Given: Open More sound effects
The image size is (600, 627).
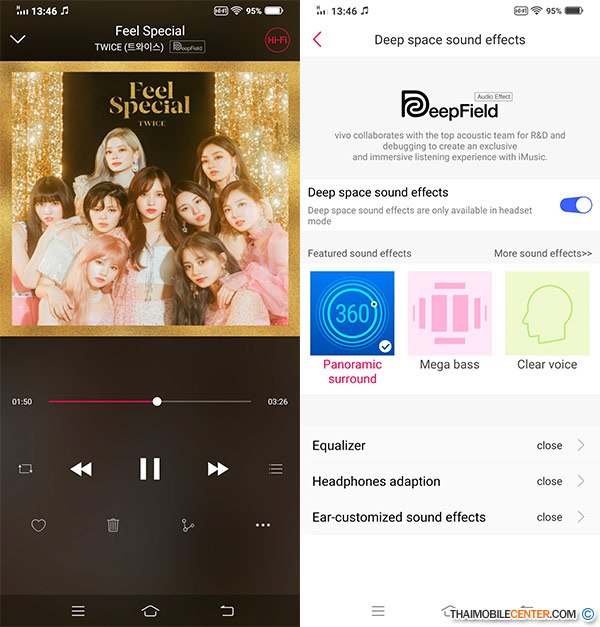Looking at the screenshot, I should 542,253.
